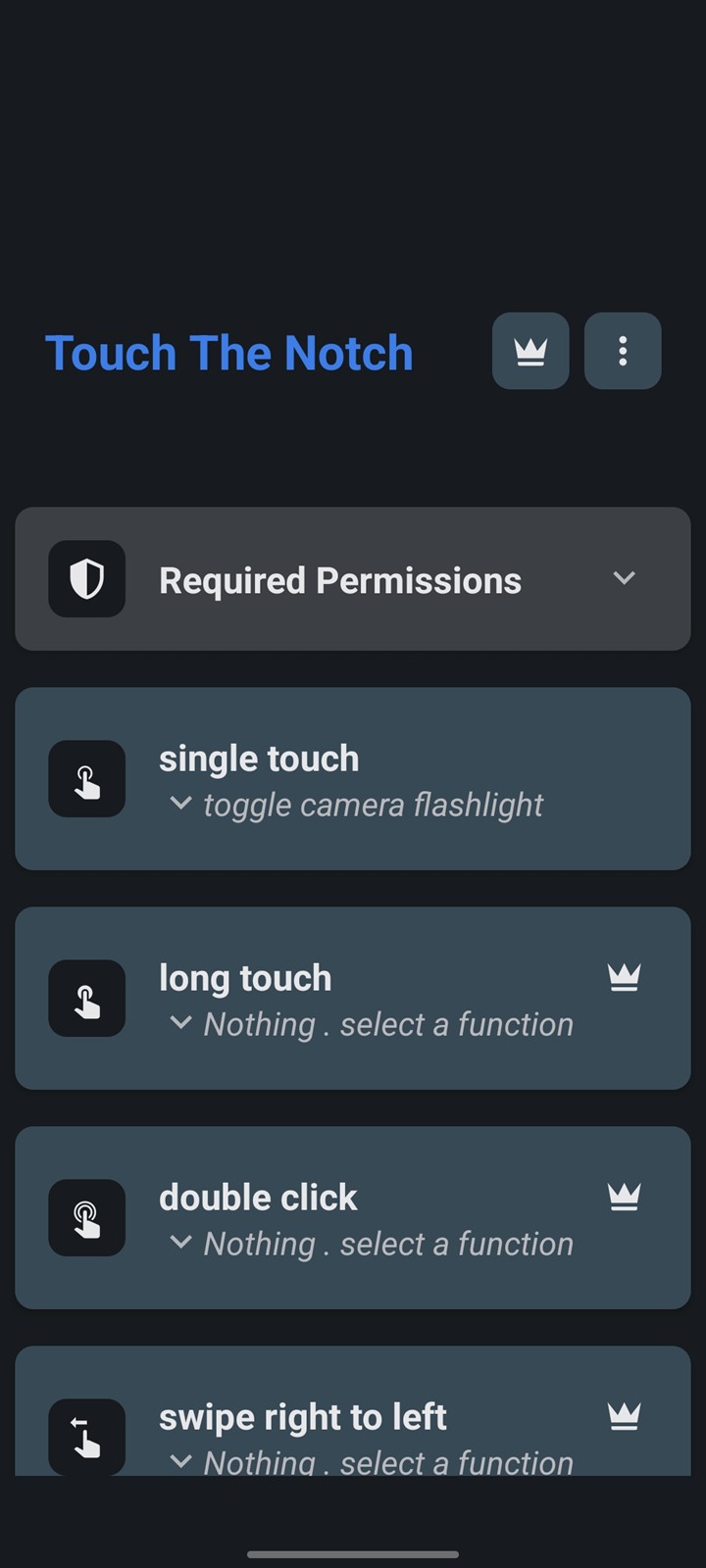706x1568 pixels.
Task: Expand the Required Permissions section
Action: [353, 579]
